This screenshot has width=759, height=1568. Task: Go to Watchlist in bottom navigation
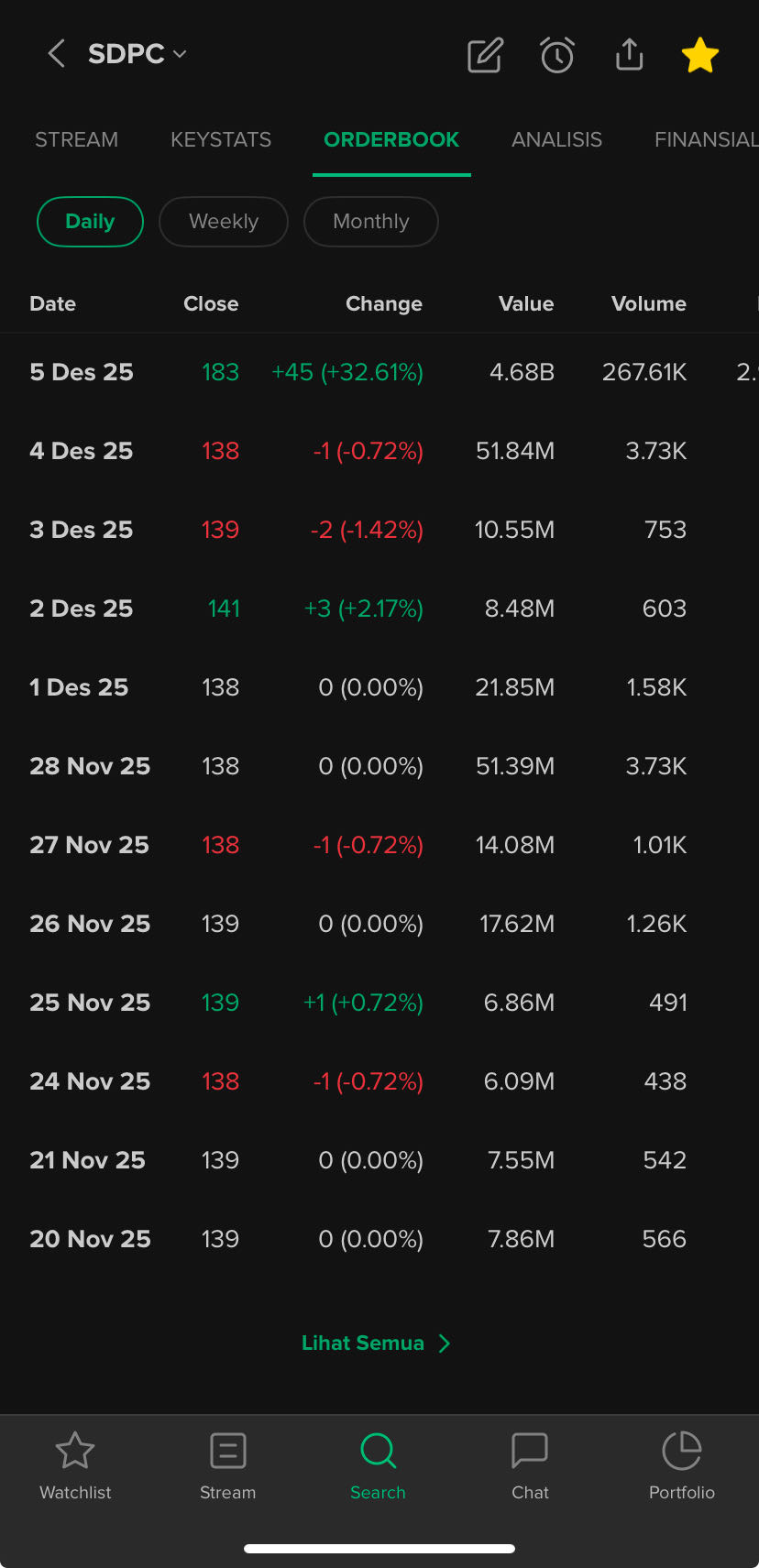tap(75, 1466)
